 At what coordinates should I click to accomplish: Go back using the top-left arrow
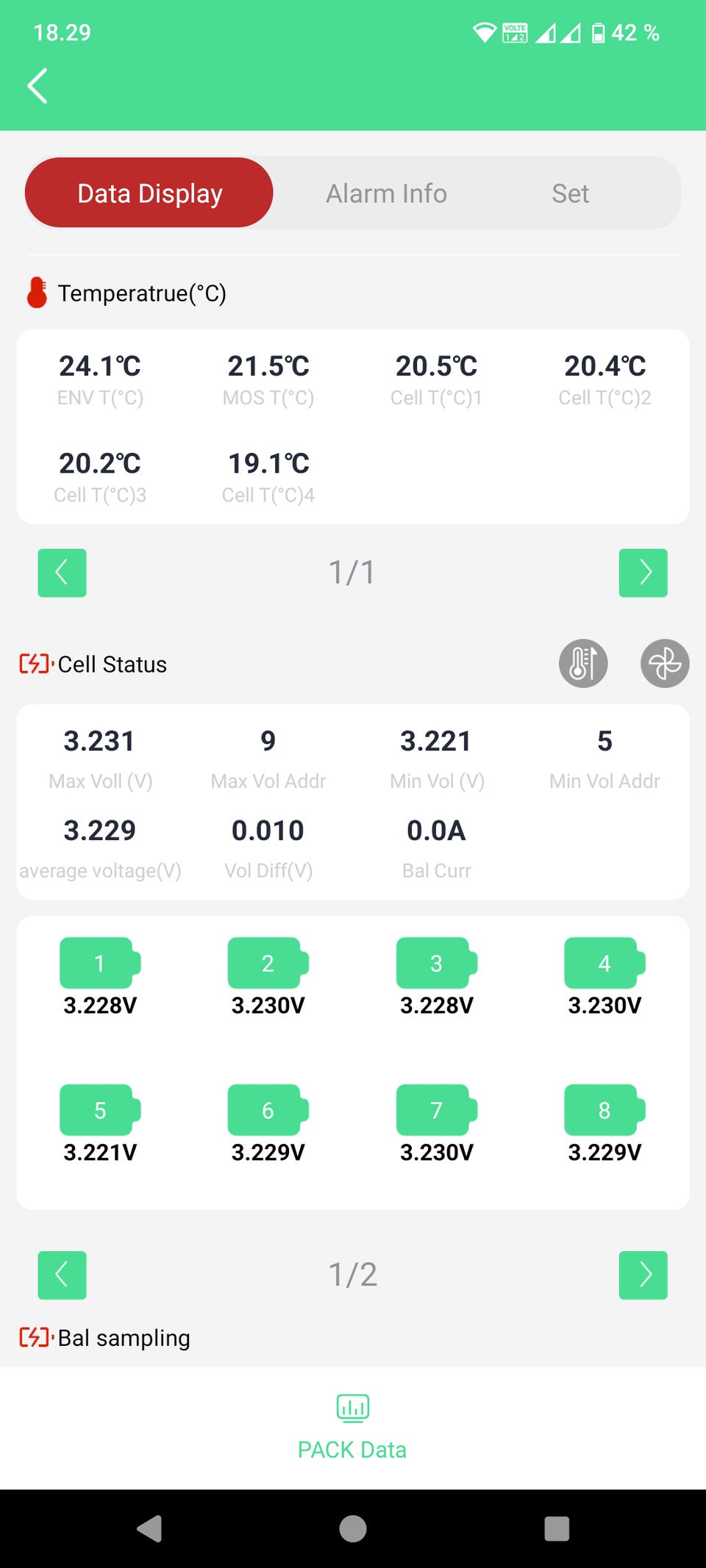coord(38,86)
